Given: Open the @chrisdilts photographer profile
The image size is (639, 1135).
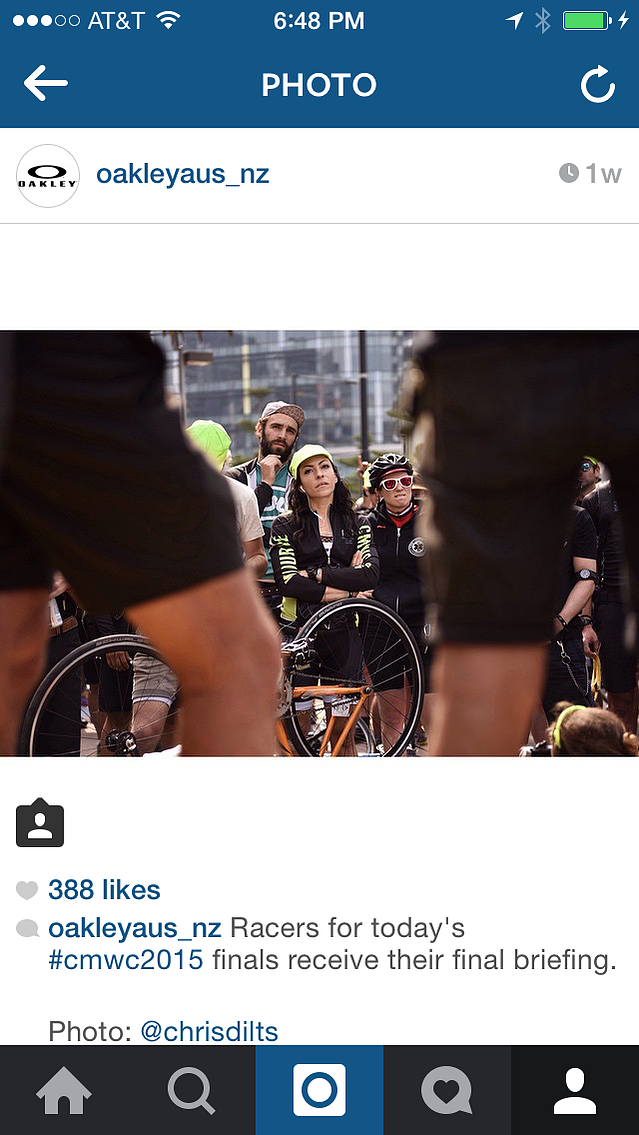Looking at the screenshot, I should [x=209, y=1031].
